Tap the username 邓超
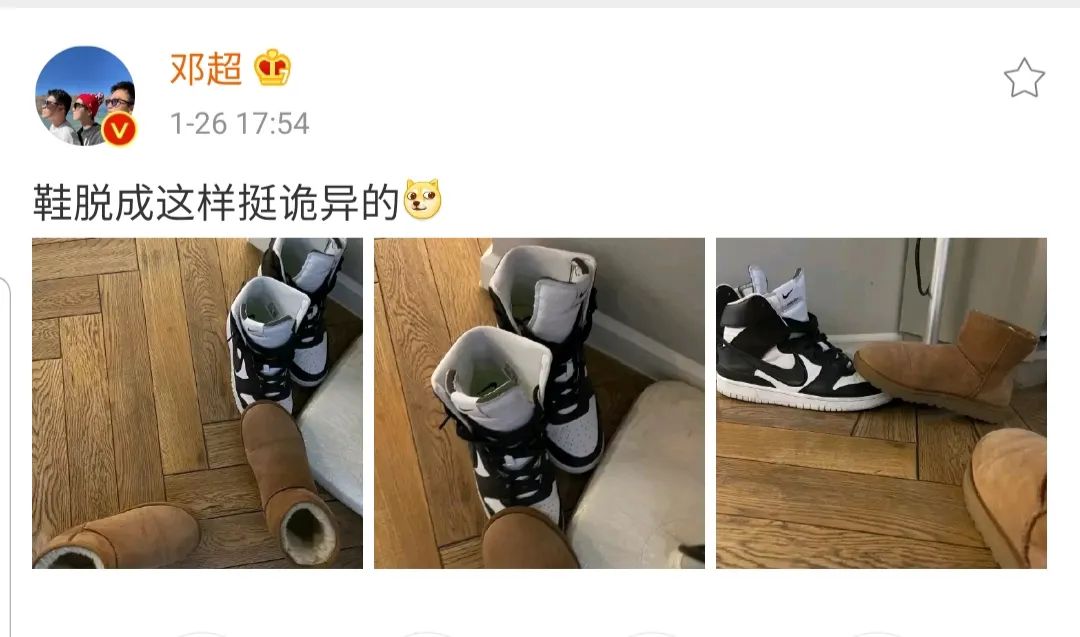1080x637 pixels. (206, 69)
